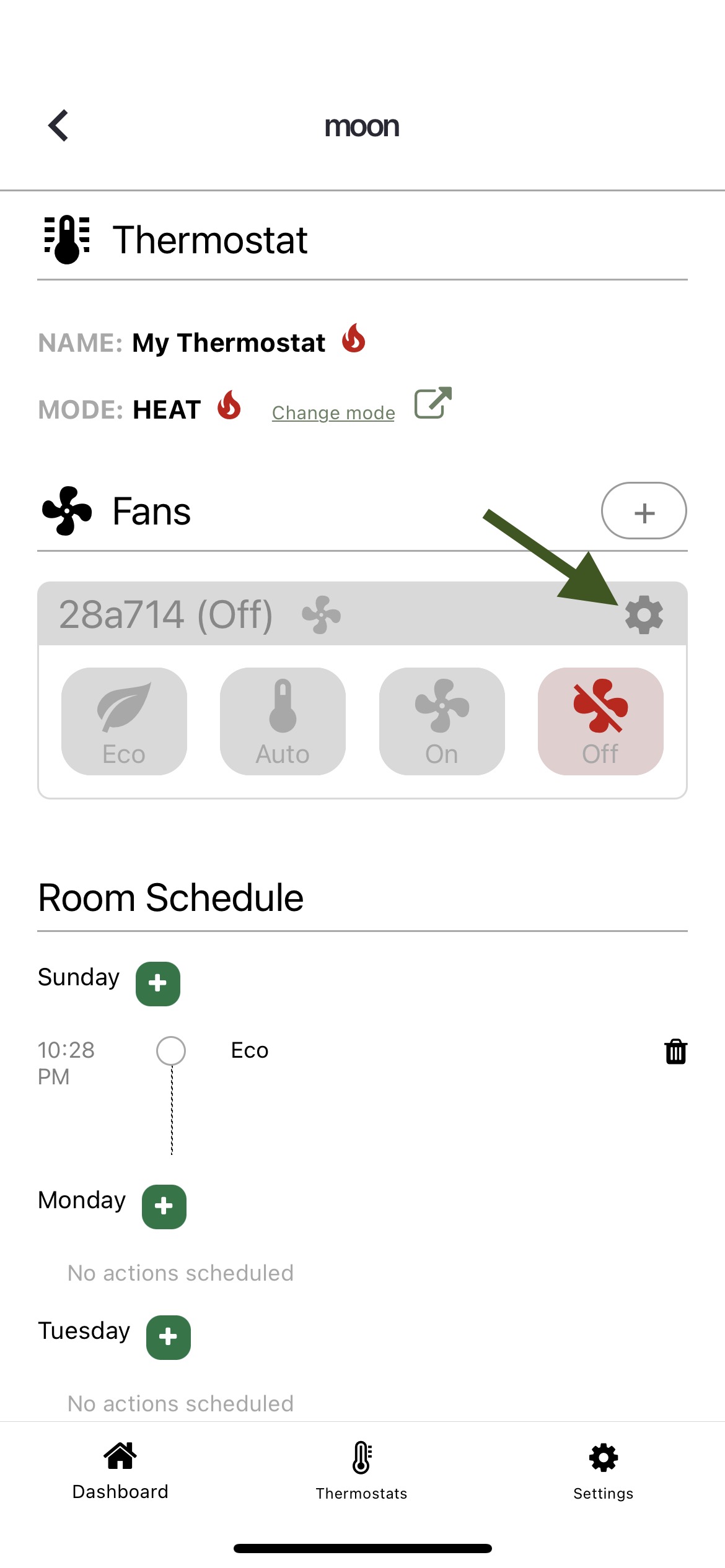Image resolution: width=725 pixels, height=1568 pixels.
Task: Go back using the top-left arrow
Action: (58, 126)
